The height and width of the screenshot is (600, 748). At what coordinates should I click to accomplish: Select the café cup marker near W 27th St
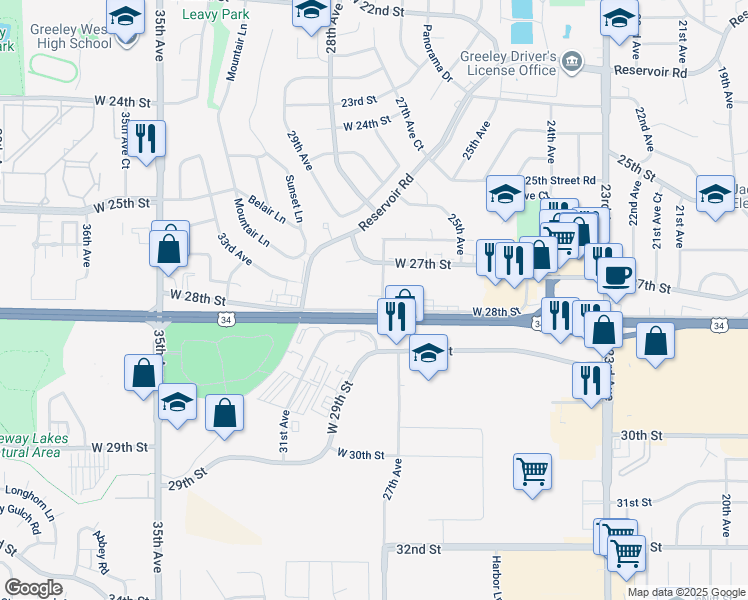pyautogui.click(x=616, y=274)
